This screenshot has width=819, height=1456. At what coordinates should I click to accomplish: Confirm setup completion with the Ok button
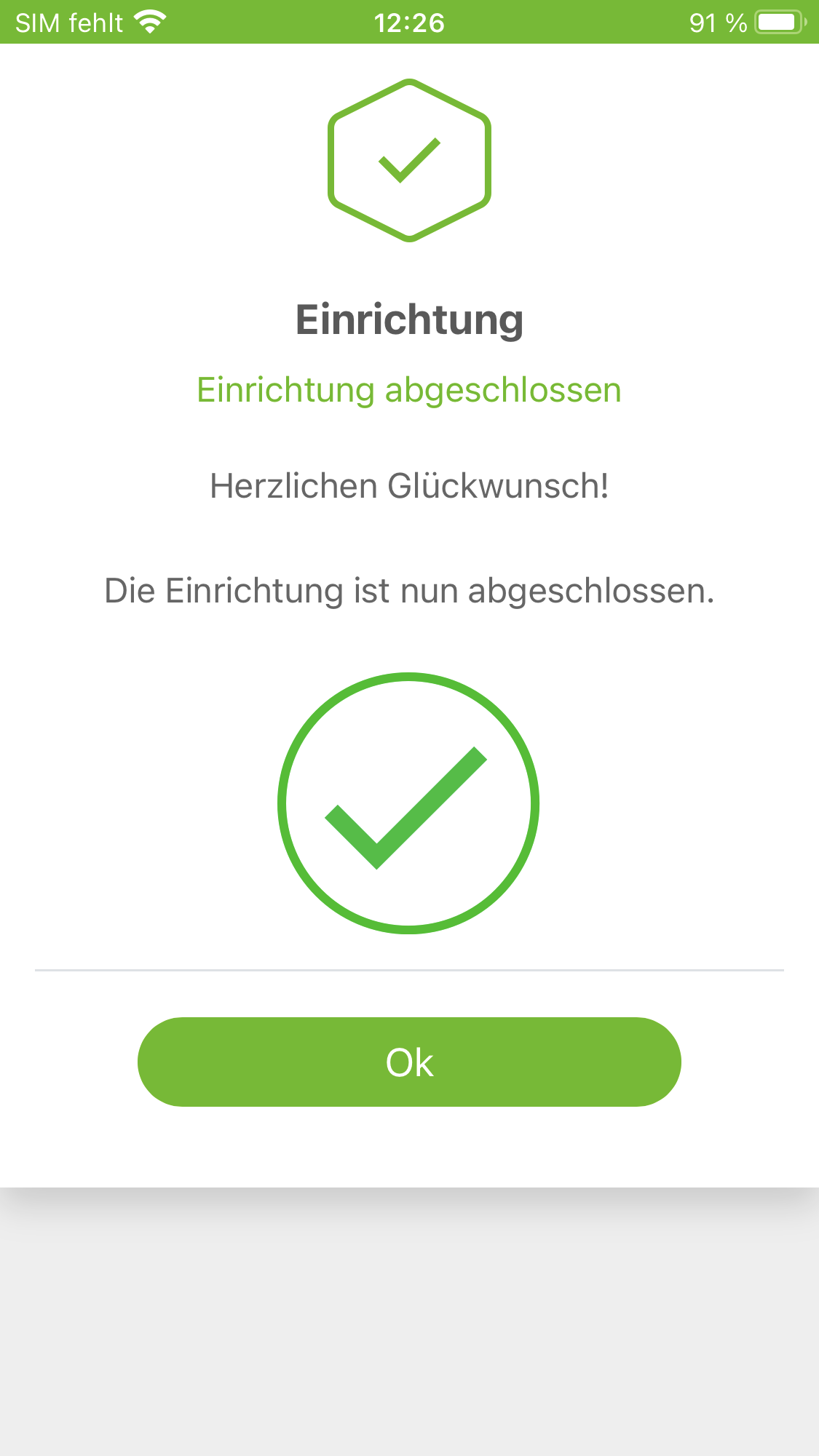409,1062
